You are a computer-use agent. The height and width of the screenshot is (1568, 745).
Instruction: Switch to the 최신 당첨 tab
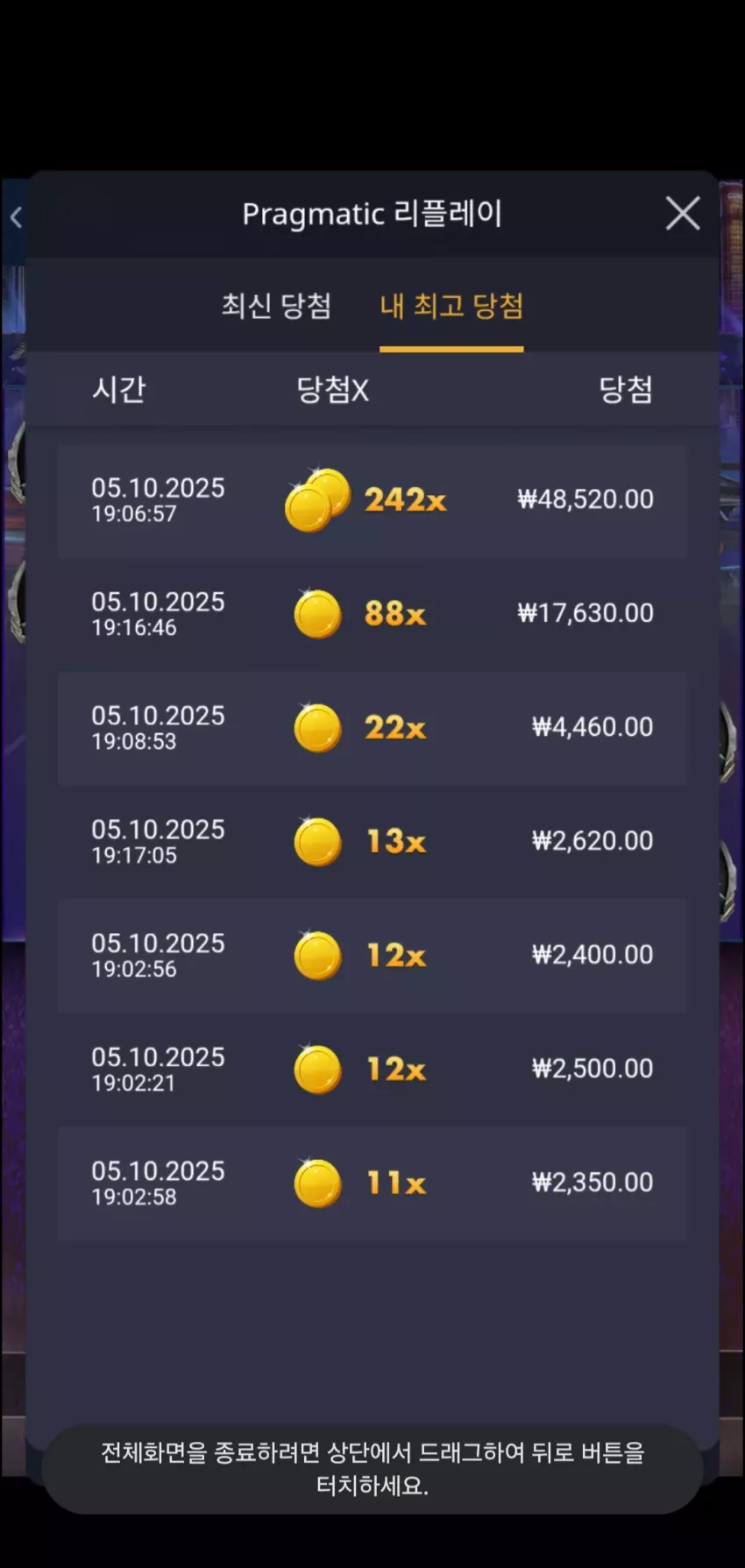pyautogui.click(x=276, y=306)
